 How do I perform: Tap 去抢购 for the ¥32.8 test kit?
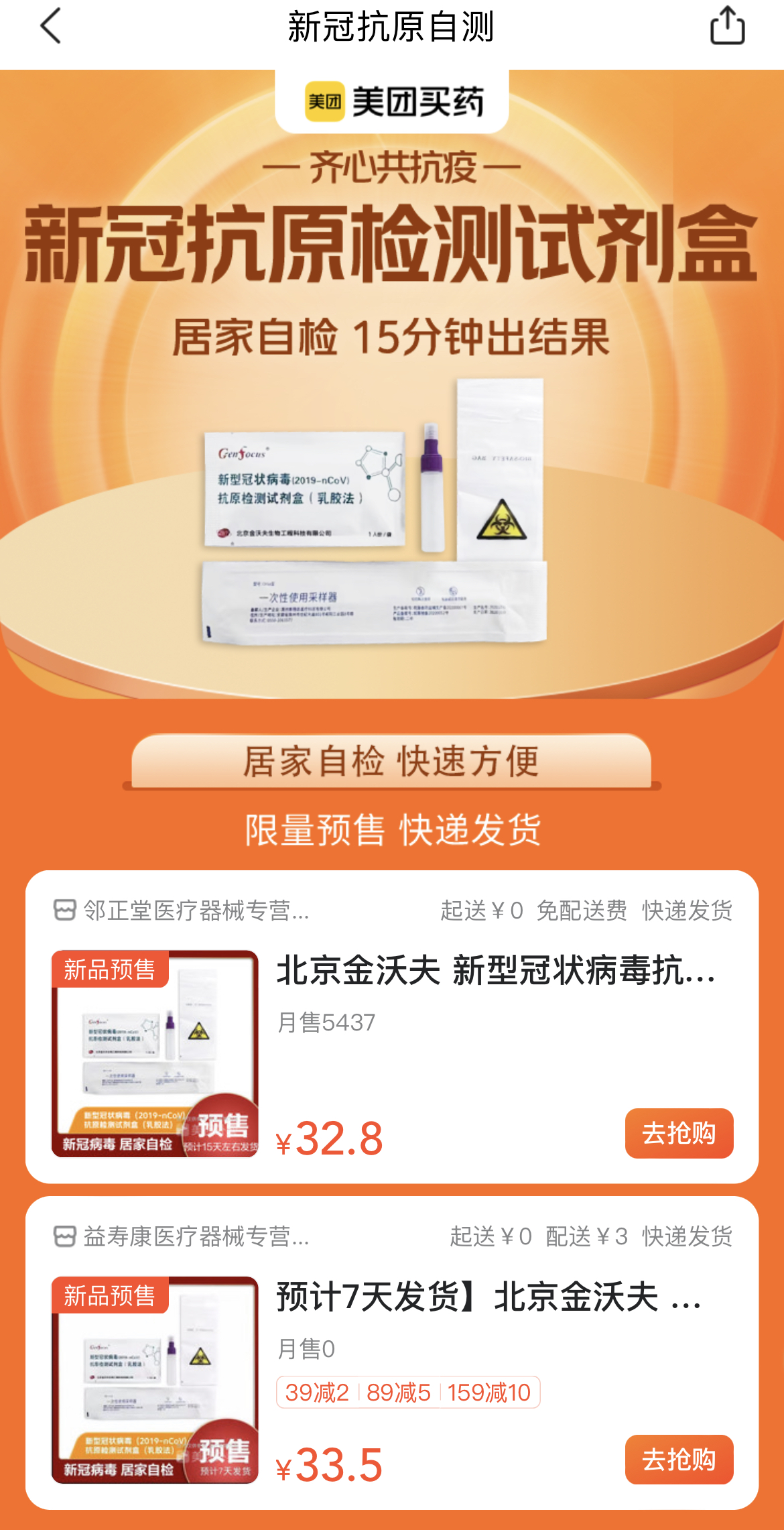[678, 1133]
